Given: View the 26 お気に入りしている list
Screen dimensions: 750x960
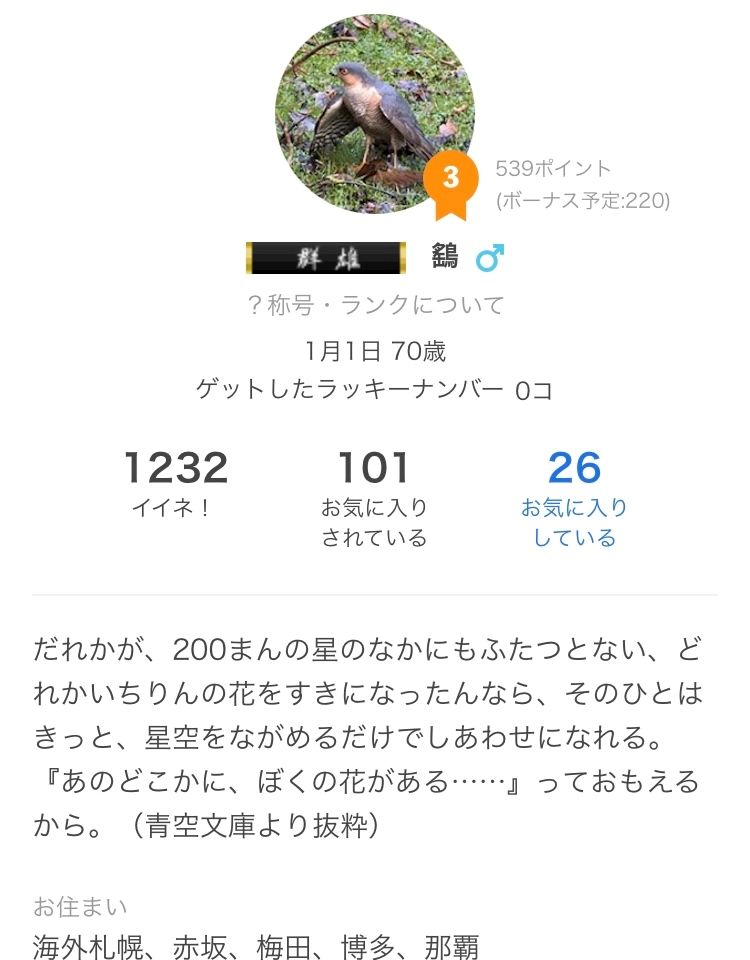Looking at the screenshot, I should click(574, 498).
